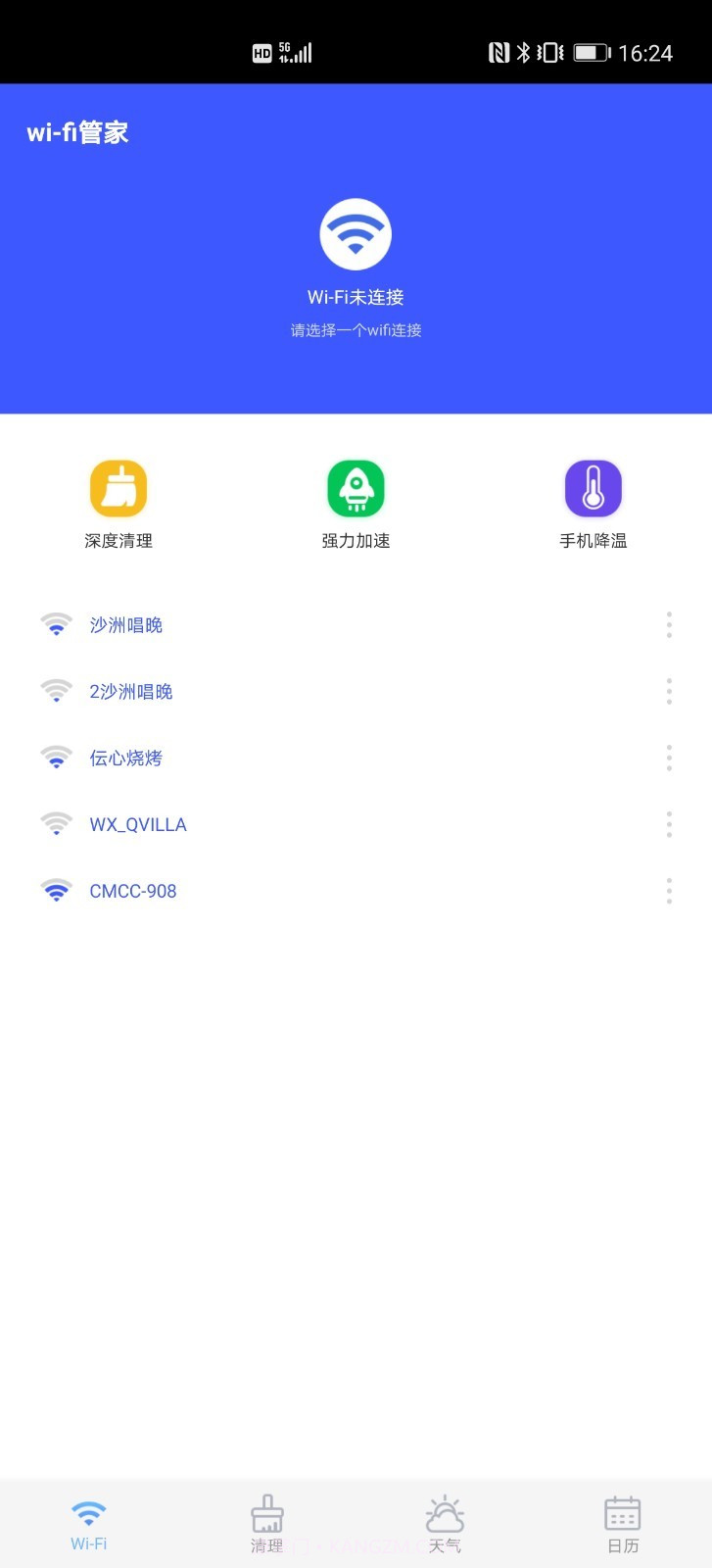Expand the options menu for CMCC-908
Viewport: 712px width, 1568px height.
[669, 891]
